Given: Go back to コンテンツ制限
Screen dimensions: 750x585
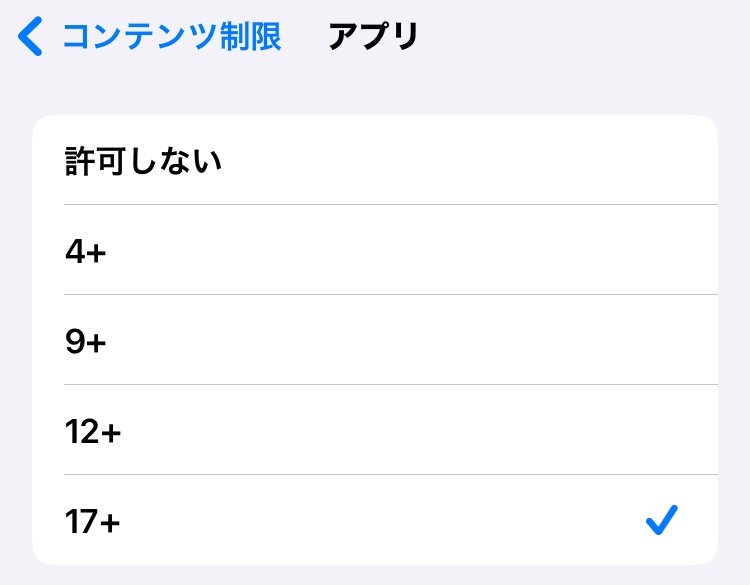Looking at the screenshot, I should point(152,37).
